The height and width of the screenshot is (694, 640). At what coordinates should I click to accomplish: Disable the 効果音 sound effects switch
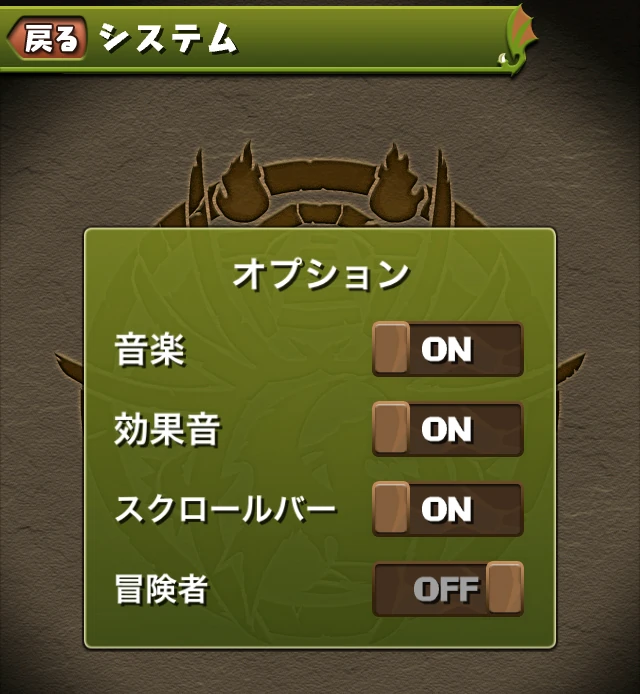click(x=447, y=429)
